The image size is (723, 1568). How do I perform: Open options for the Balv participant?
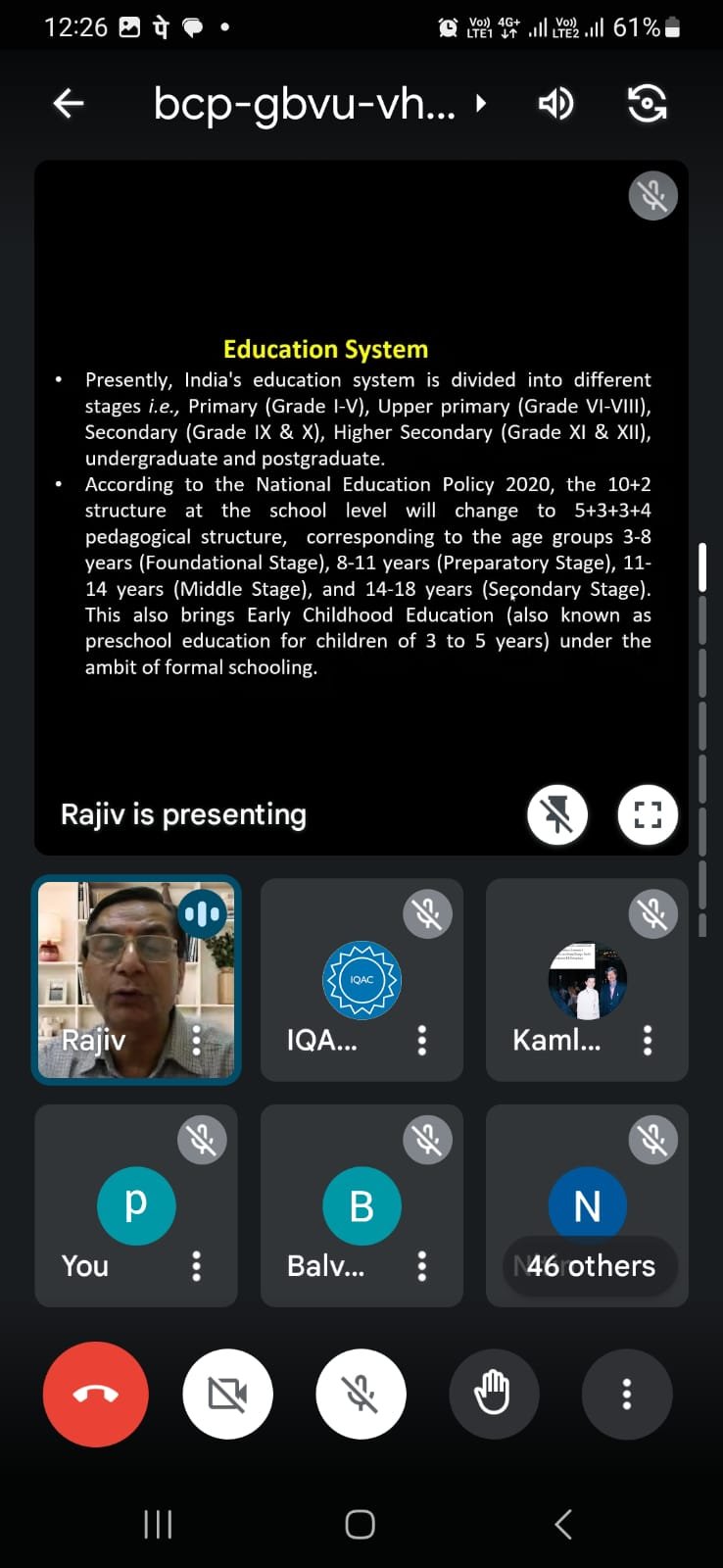click(x=422, y=1266)
